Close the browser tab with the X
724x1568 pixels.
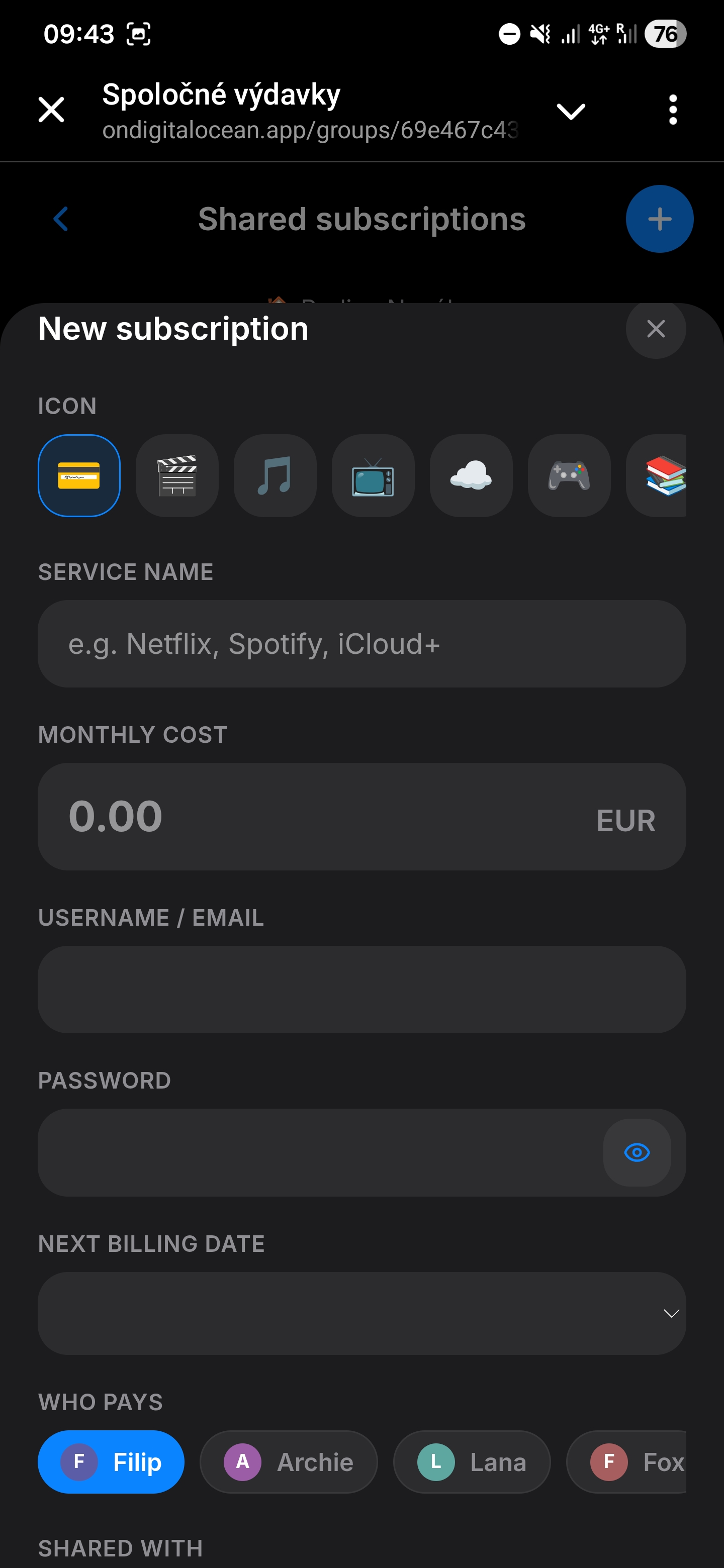pyautogui.click(x=51, y=110)
